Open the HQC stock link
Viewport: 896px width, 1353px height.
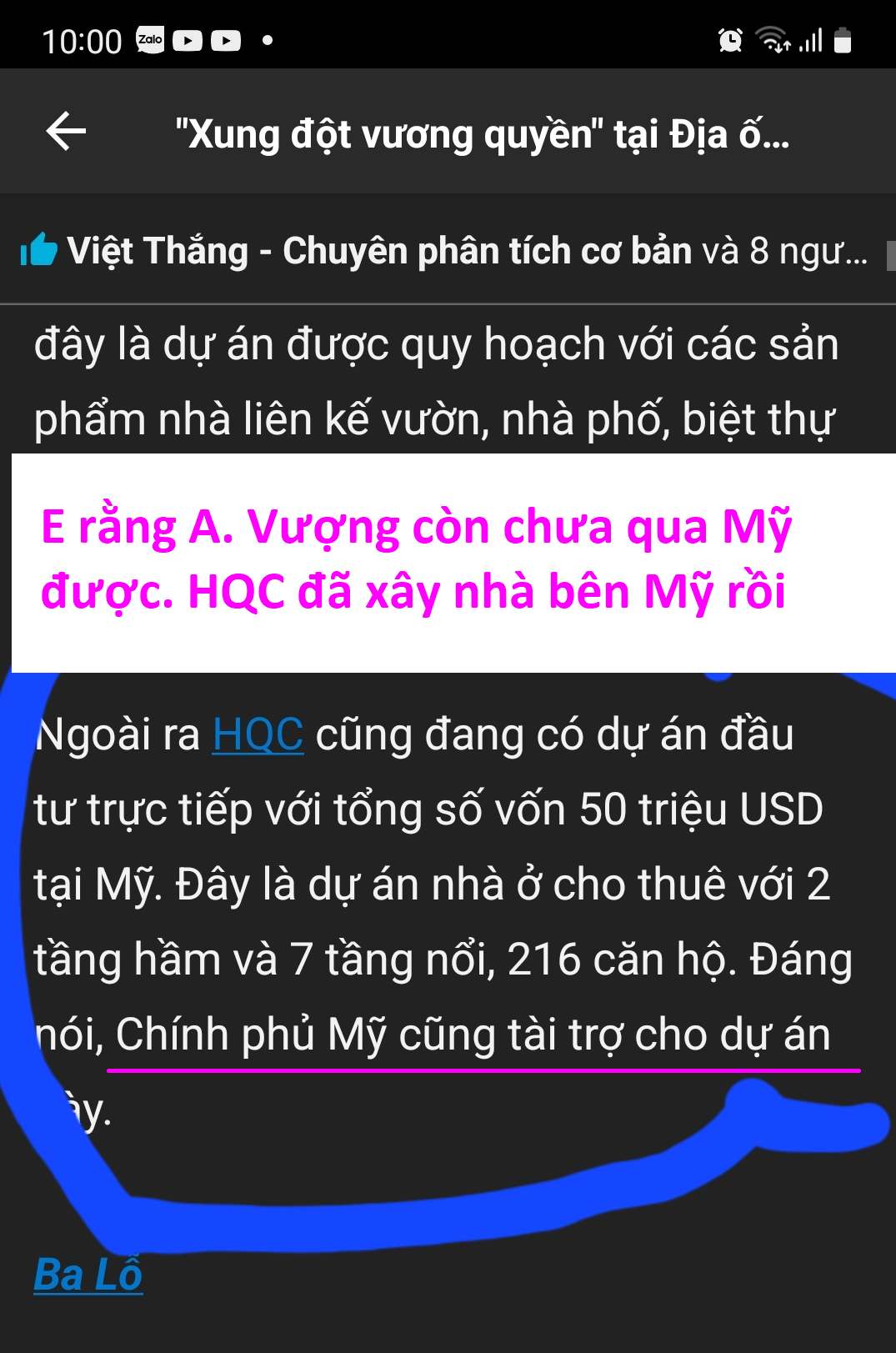pyautogui.click(x=258, y=734)
